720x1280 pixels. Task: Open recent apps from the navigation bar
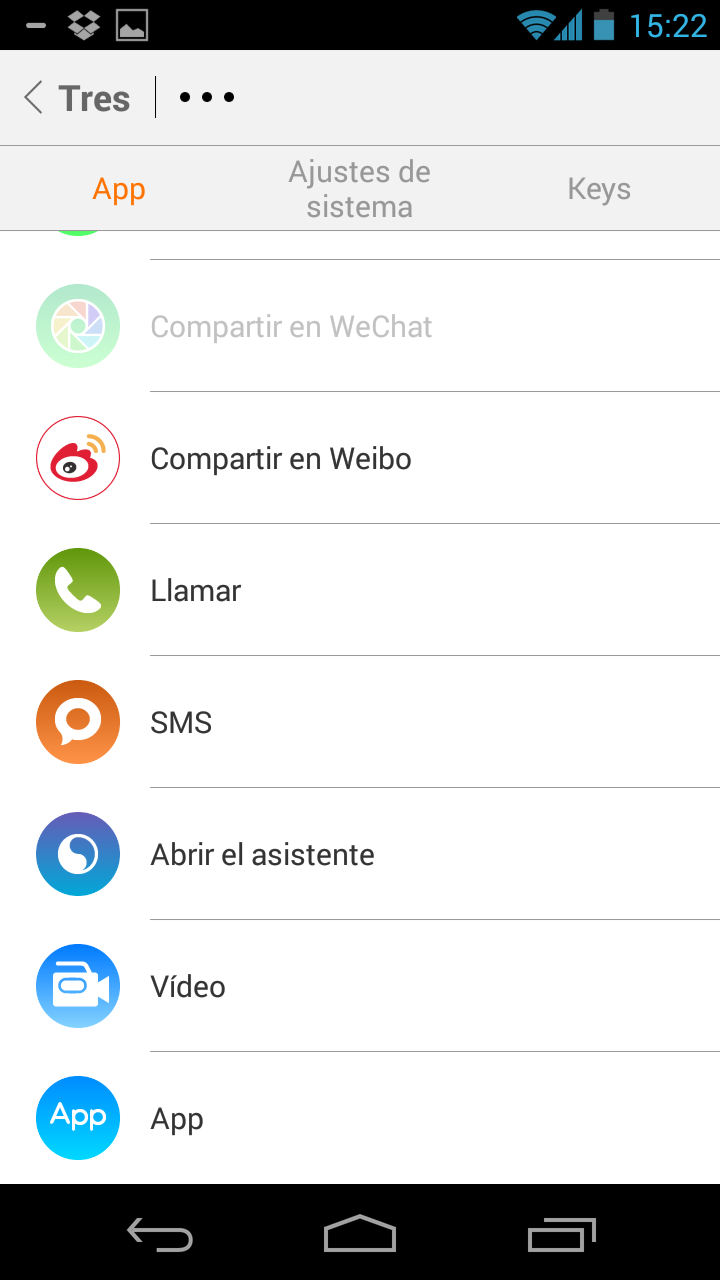coord(561,1234)
